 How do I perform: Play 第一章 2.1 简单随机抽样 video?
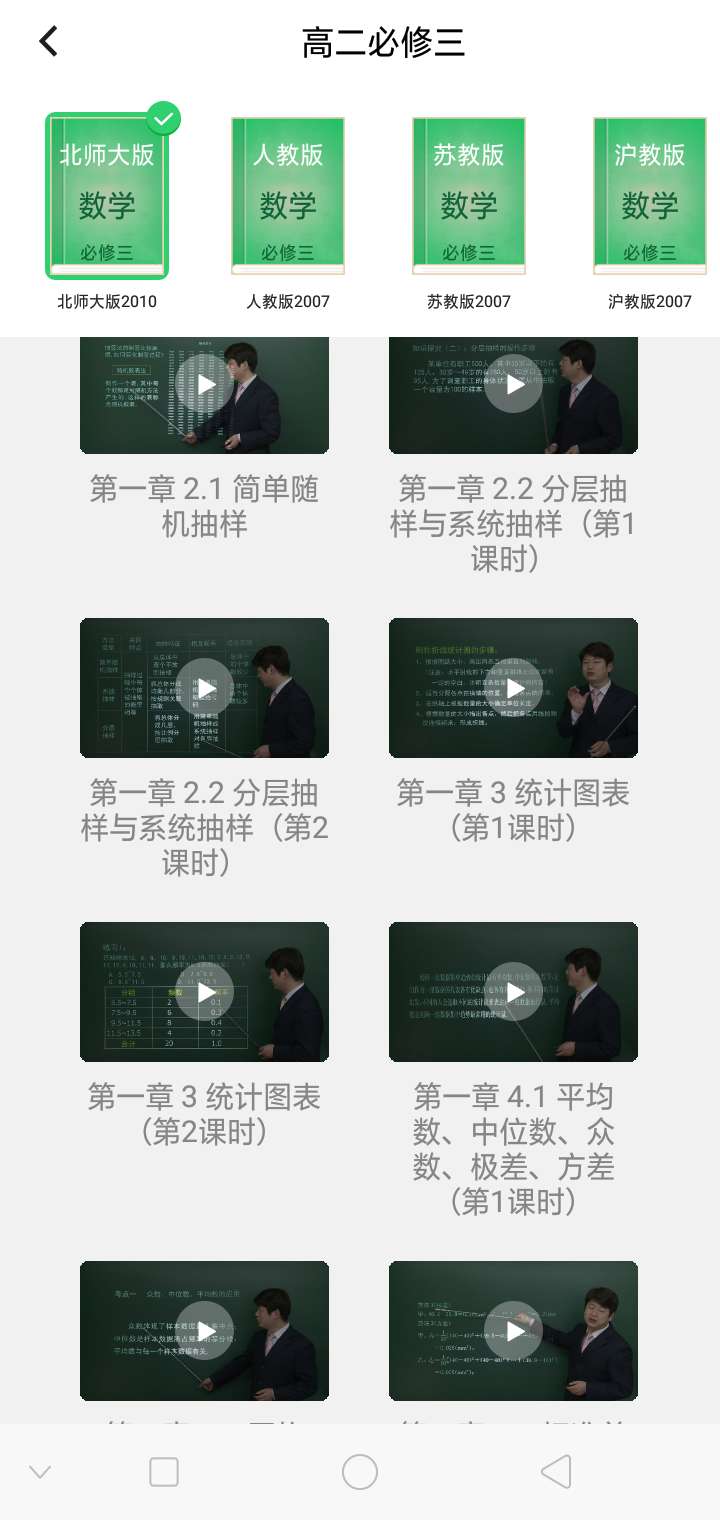pyautogui.click(x=205, y=385)
